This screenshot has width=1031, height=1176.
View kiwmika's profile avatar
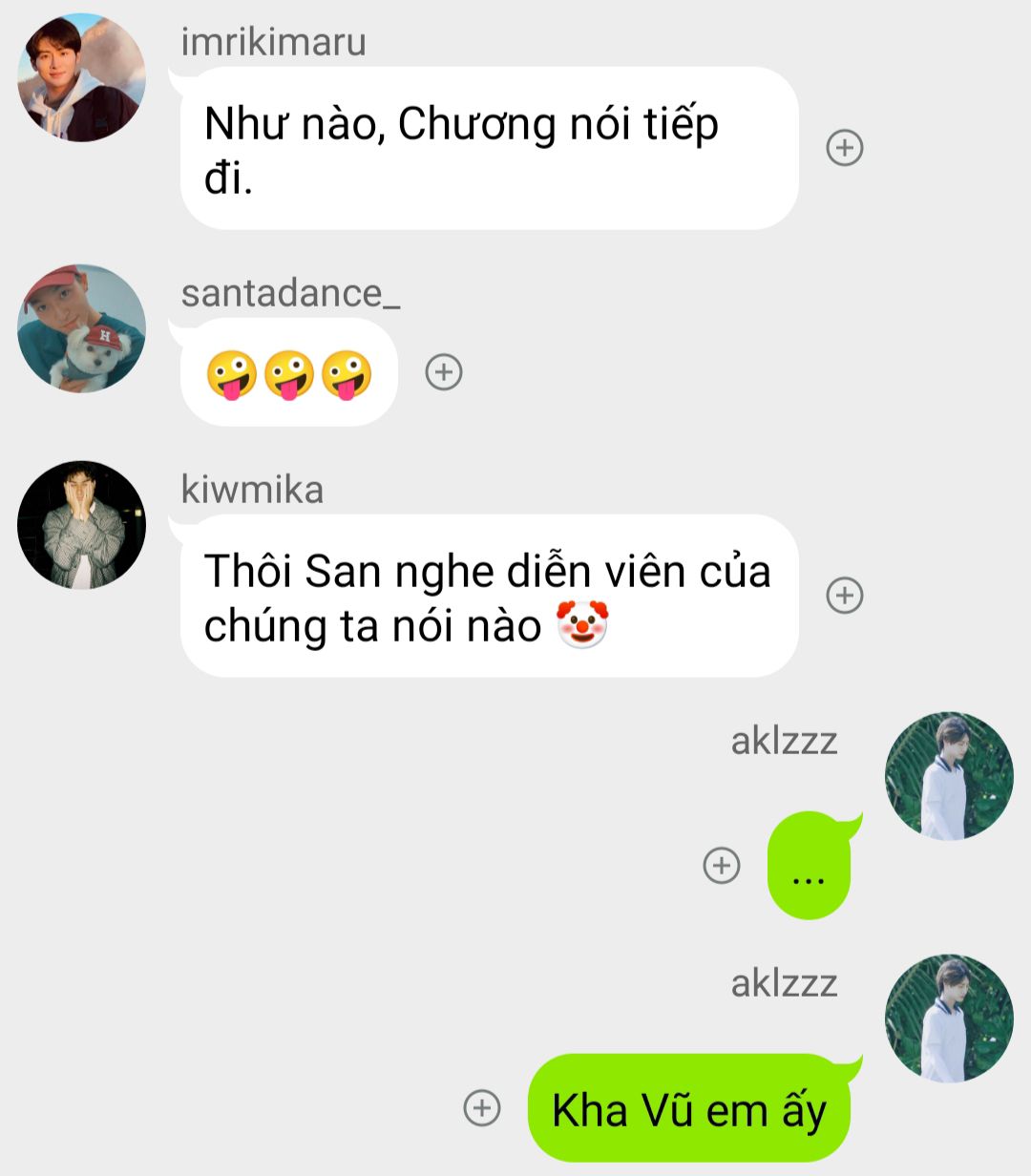point(81,525)
